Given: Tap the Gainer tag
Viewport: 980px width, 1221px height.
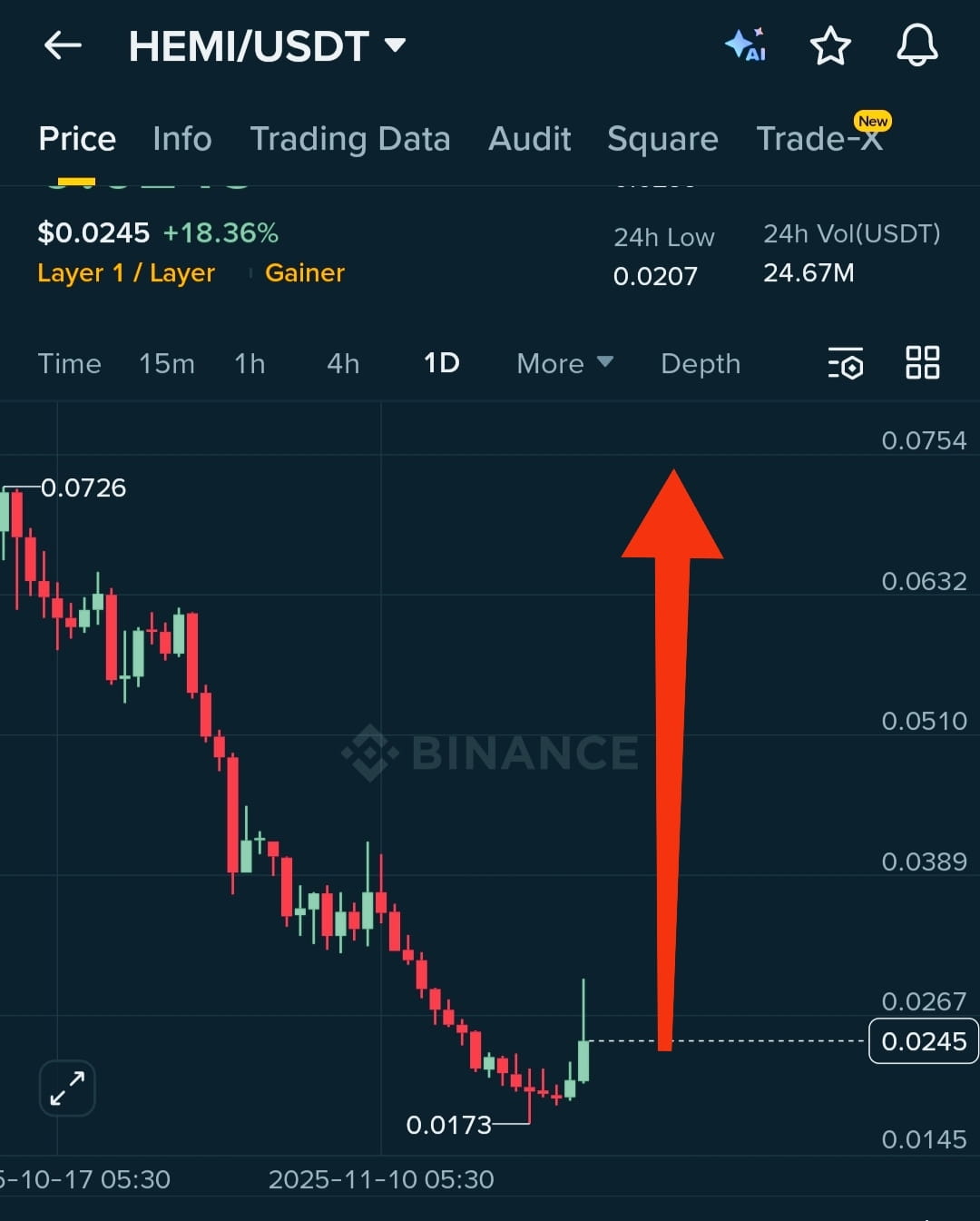Looking at the screenshot, I should (x=304, y=273).
